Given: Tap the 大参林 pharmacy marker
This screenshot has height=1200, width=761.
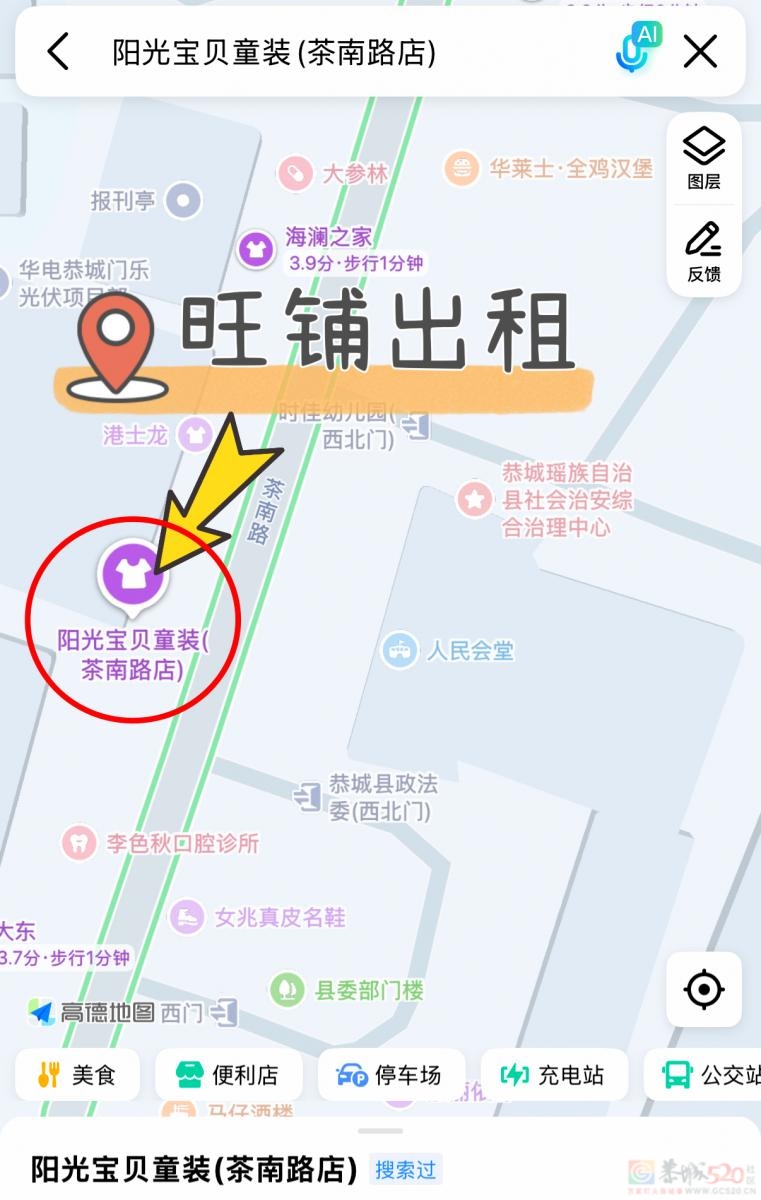Looking at the screenshot, I should point(295,170).
